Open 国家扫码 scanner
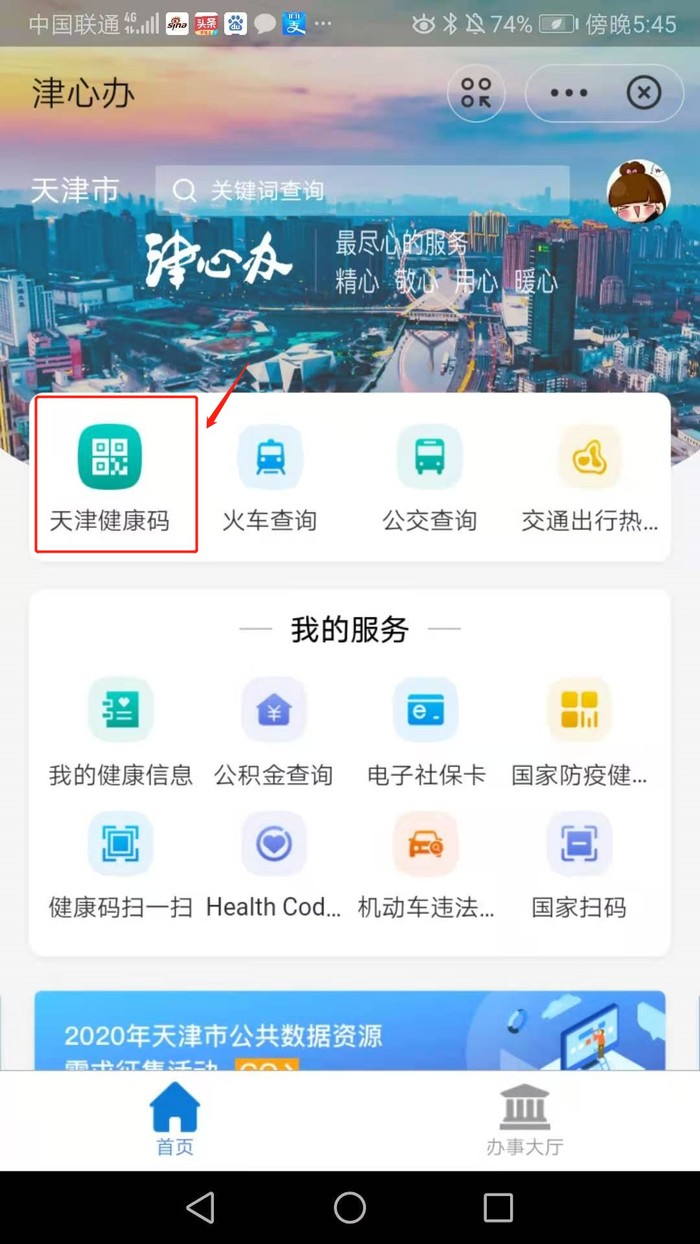This screenshot has height=1244, width=700. click(x=579, y=864)
